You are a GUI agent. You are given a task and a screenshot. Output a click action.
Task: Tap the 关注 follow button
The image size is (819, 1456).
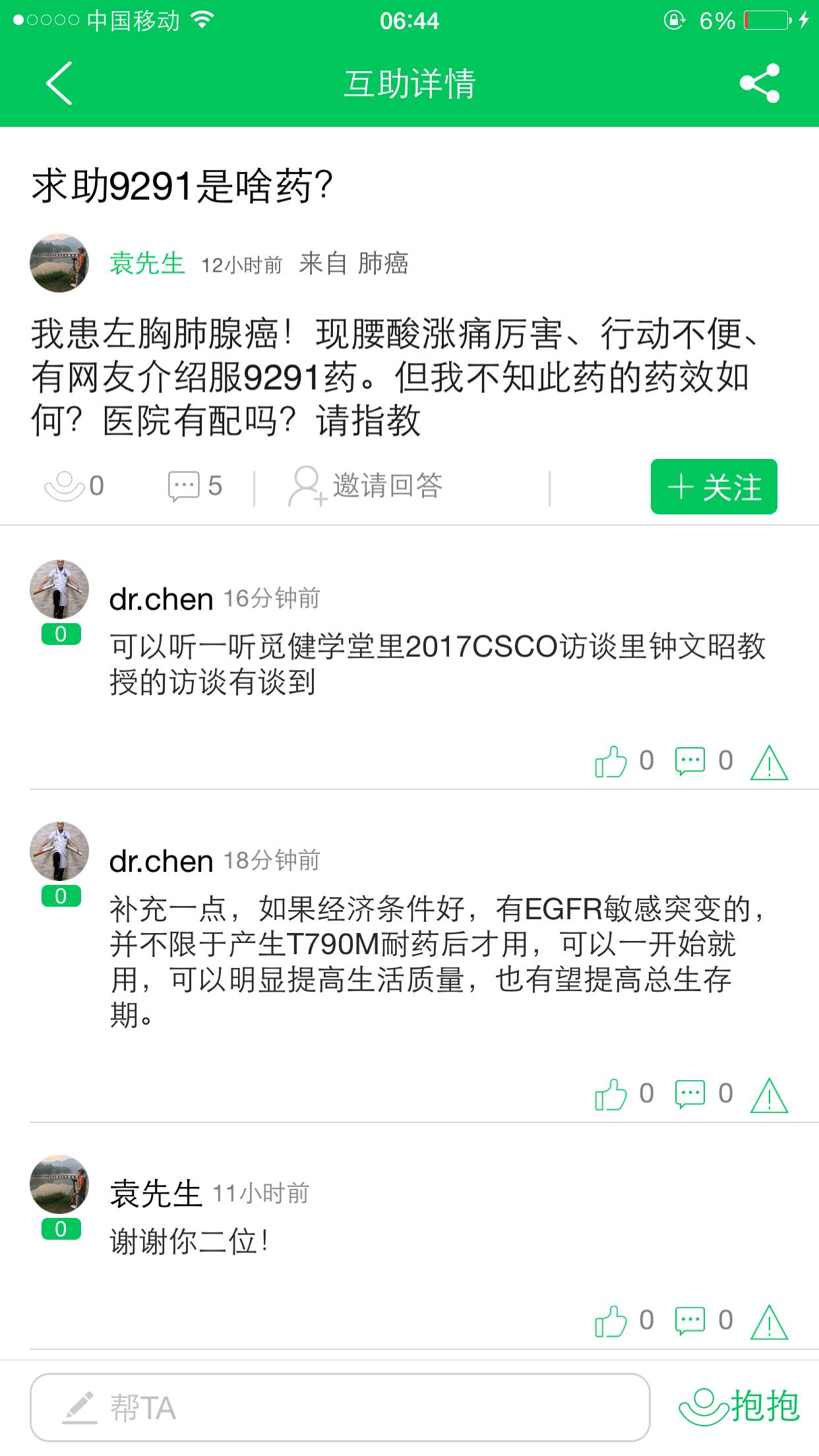713,487
